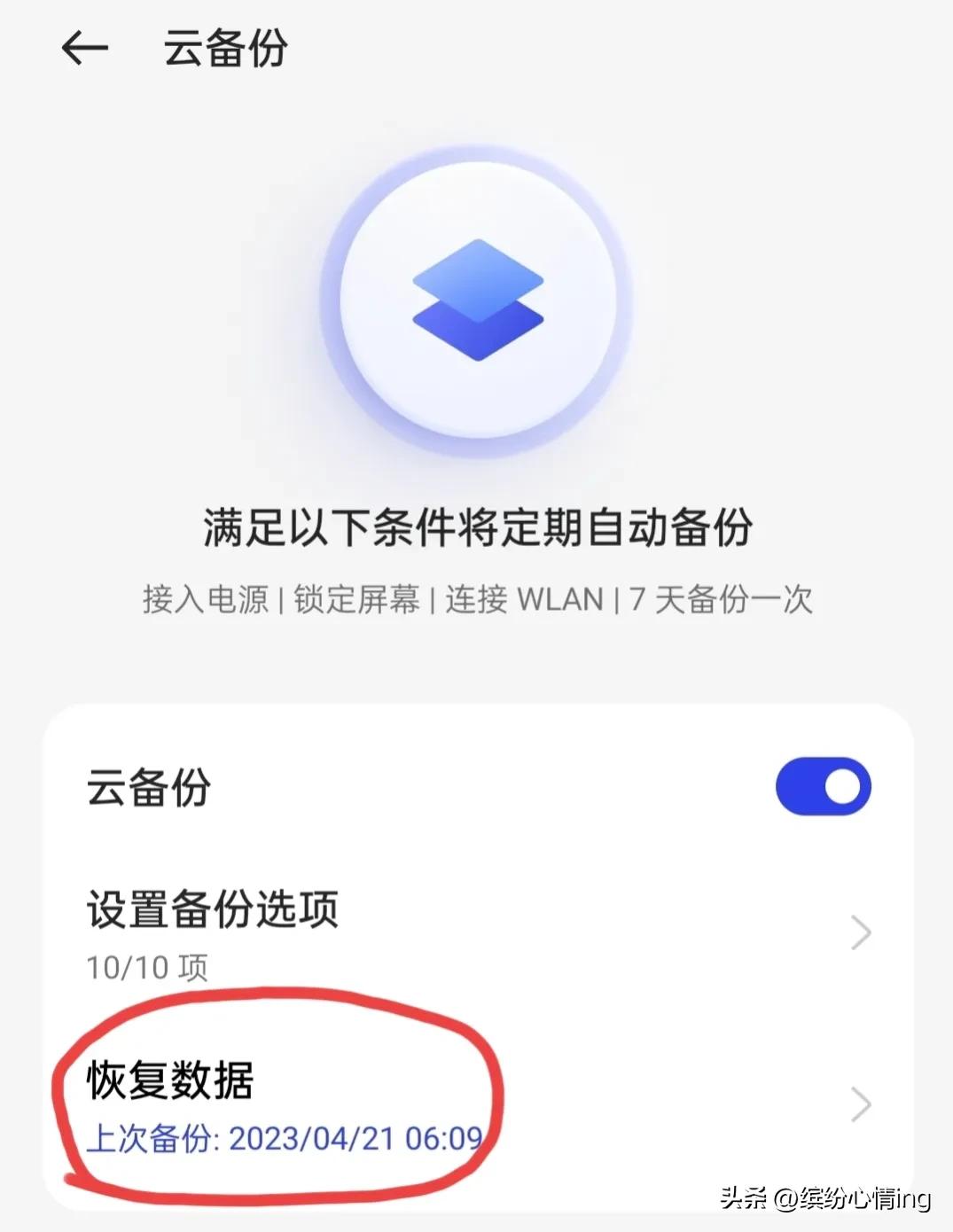
Task: Expand backup options using the right chevron
Action: (861, 929)
